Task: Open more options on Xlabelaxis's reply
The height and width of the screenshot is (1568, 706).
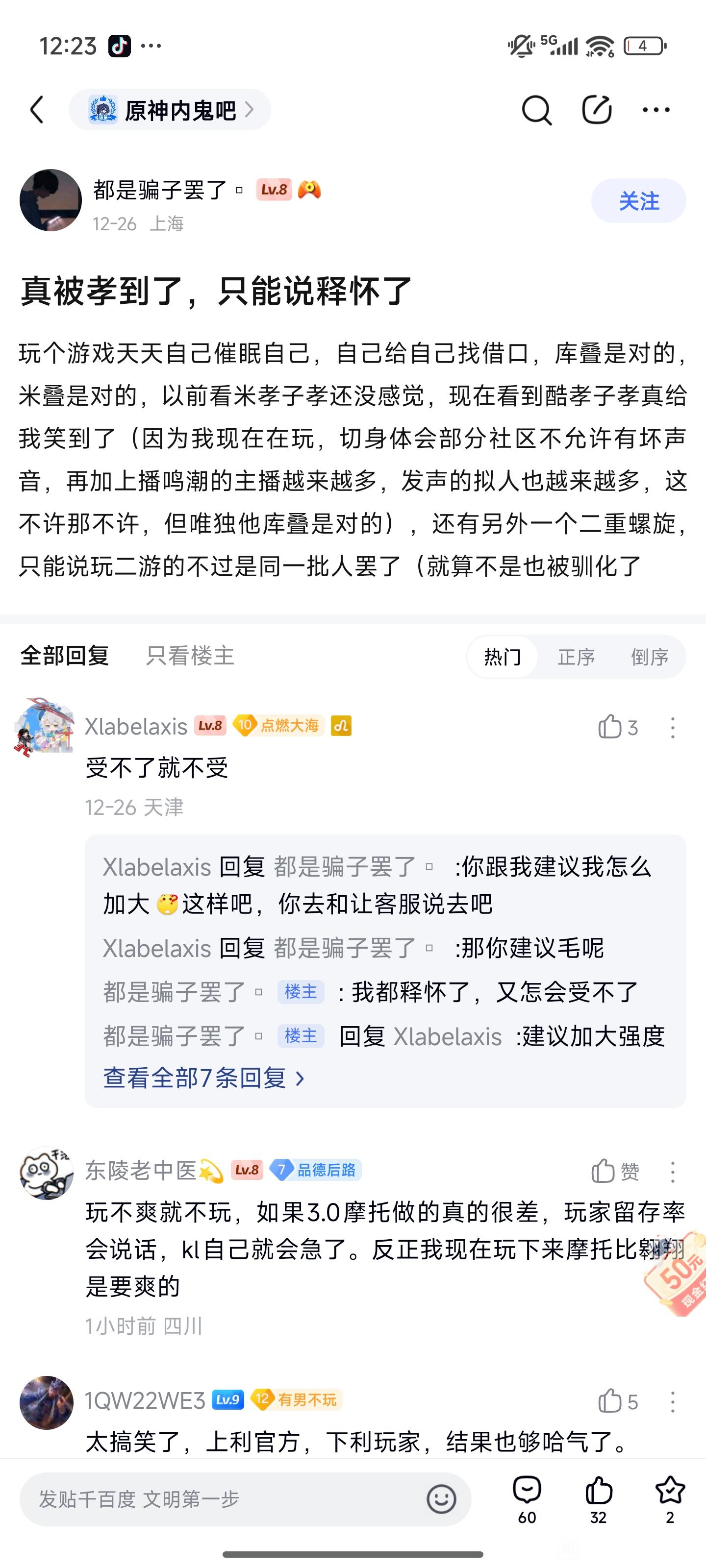Action: pos(673,727)
